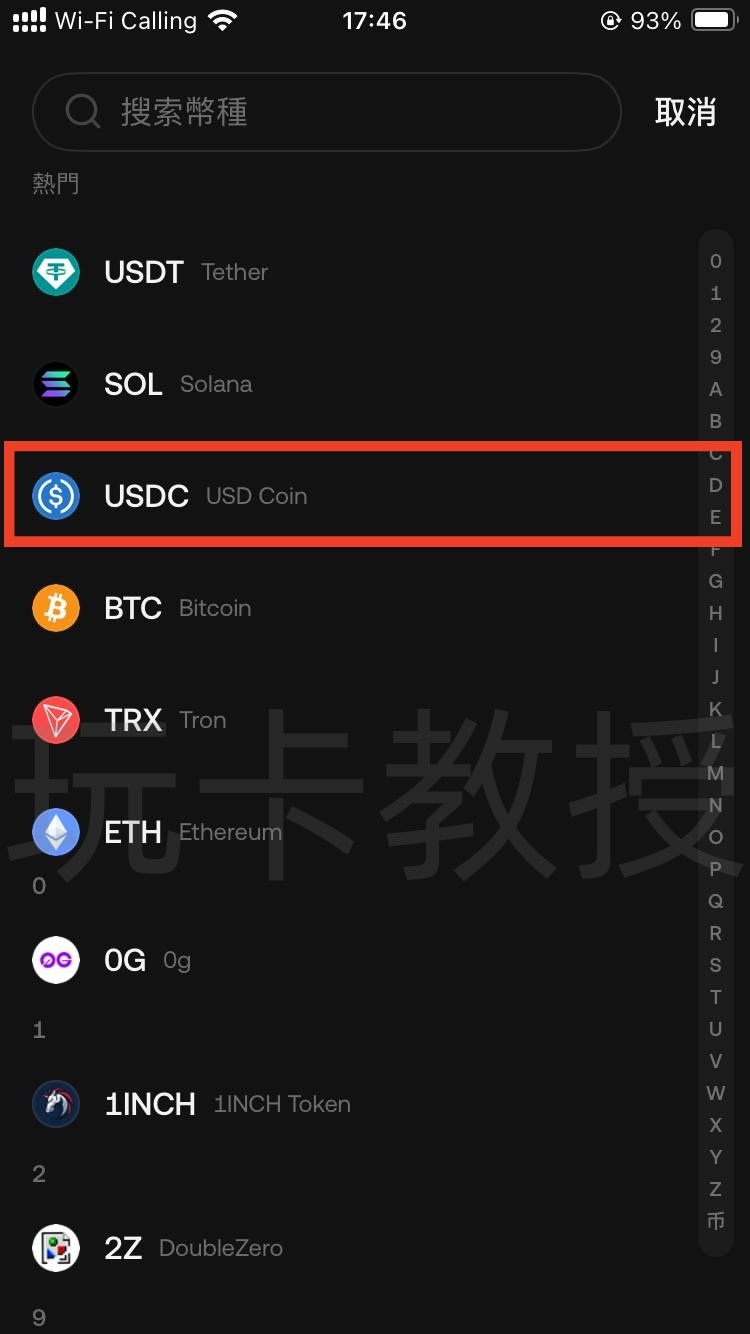Screen dimensions: 750x1334
Task: Select the Ethereum diamond icon
Action: 56,832
